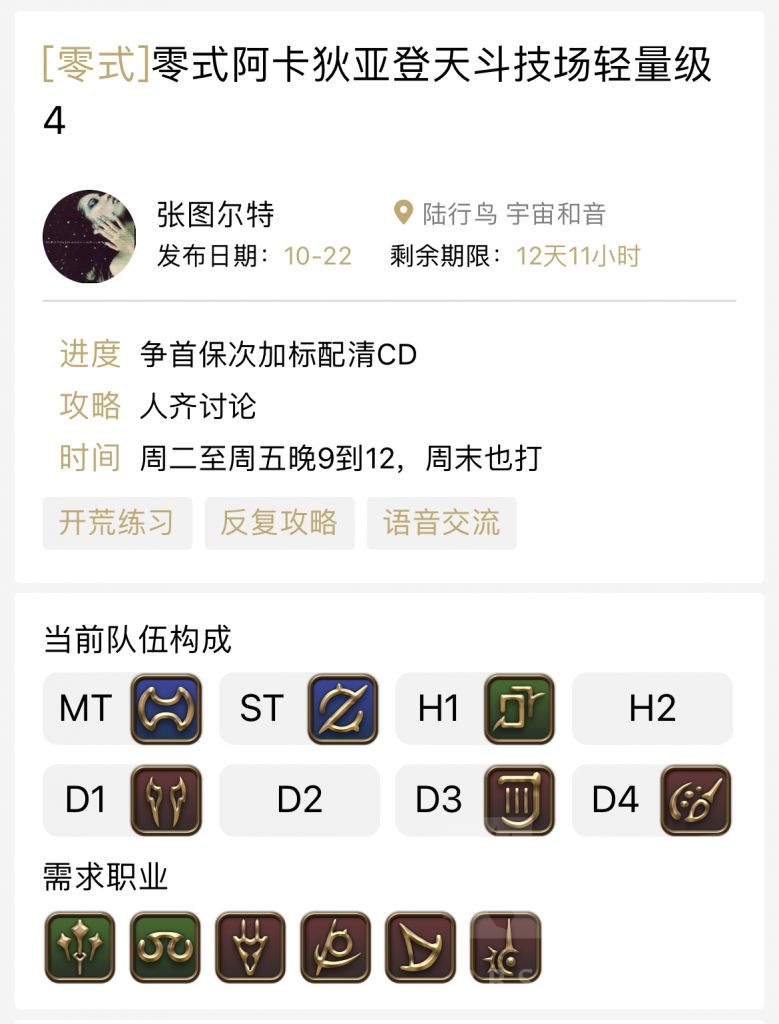779x1024 pixels.
Task: Toggle the 语音交流 tag
Action: pyautogui.click(x=441, y=523)
